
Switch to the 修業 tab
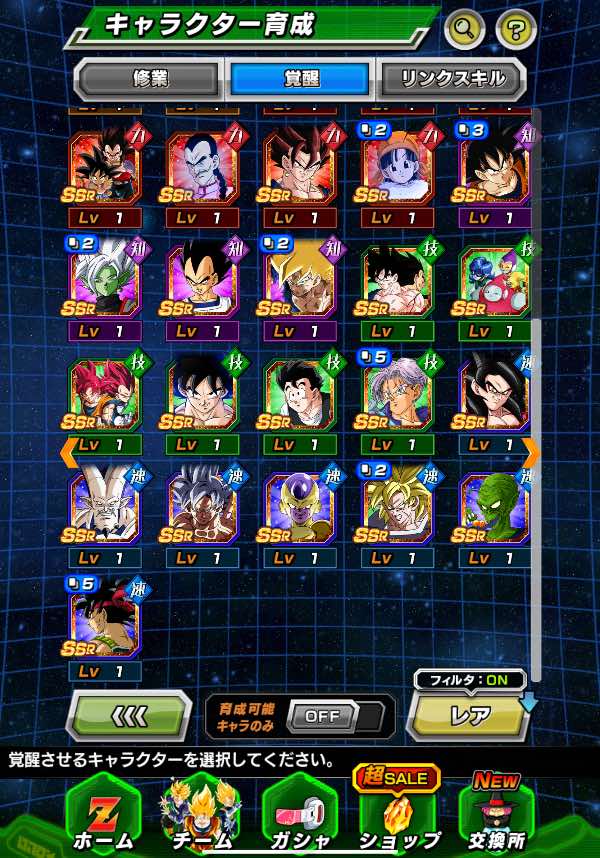(x=149, y=78)
